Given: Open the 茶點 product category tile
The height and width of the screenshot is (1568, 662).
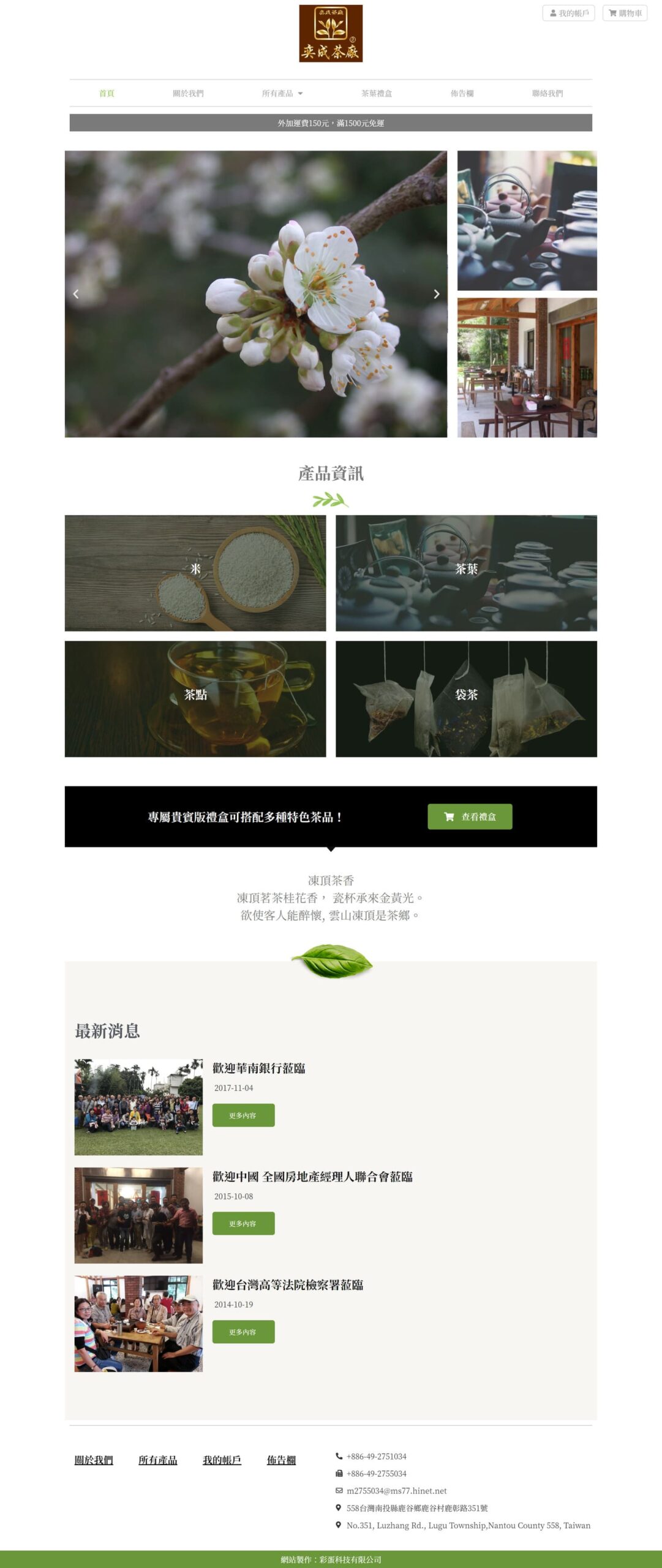Looking at the screenshot, I should 195,698.
